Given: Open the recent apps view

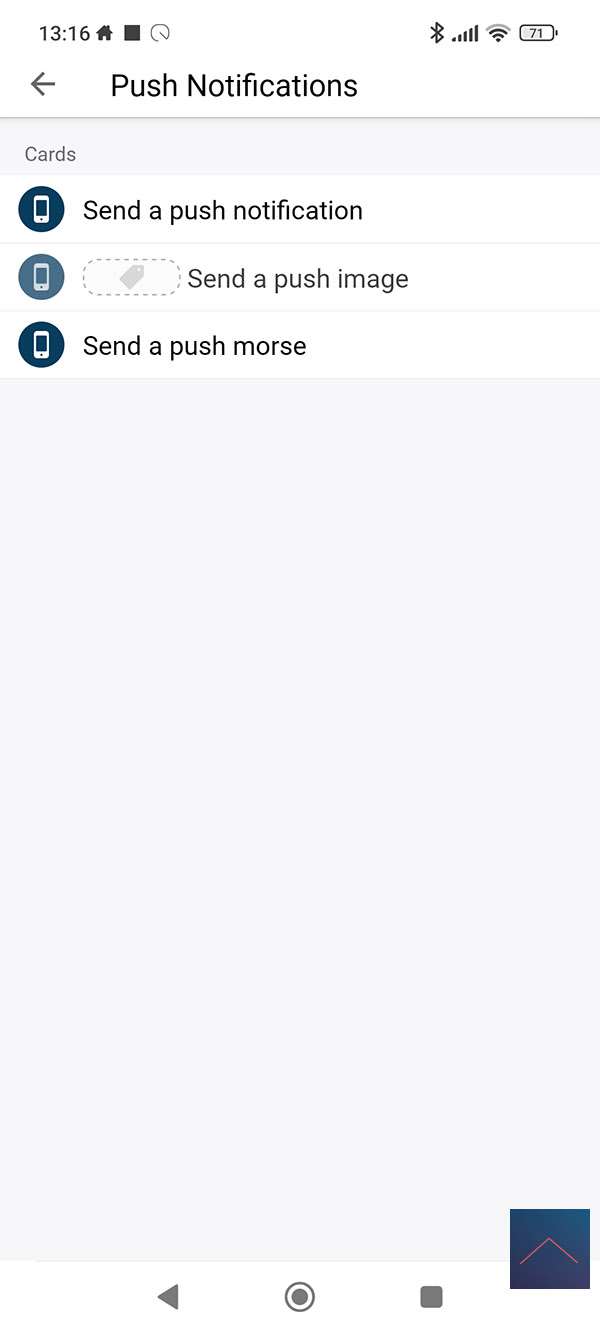Looking at the screenshot, I should tap(431, 1297).
